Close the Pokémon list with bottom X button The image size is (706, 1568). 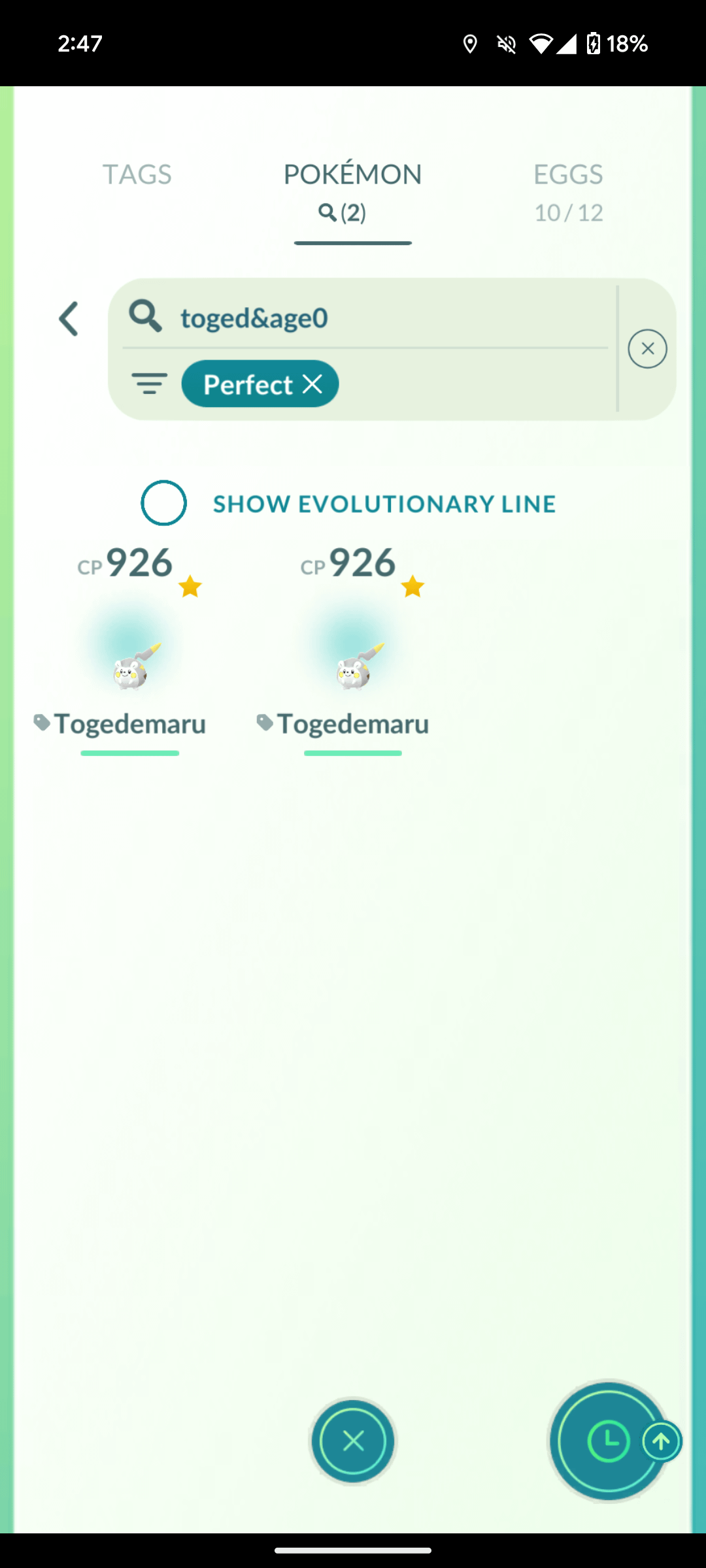(353, 1441)
